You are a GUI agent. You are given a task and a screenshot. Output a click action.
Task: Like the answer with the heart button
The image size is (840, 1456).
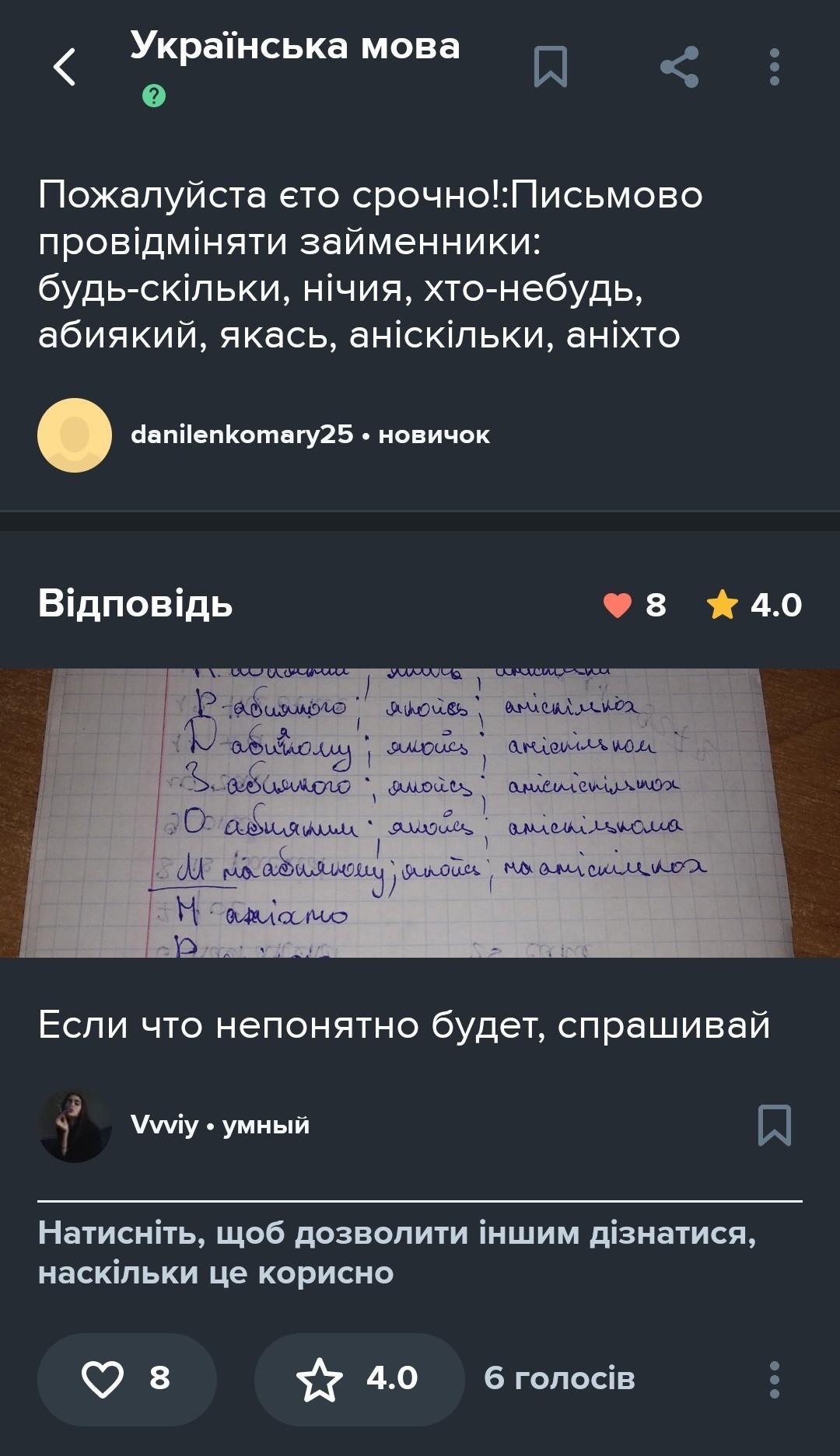coord(127,1378)
